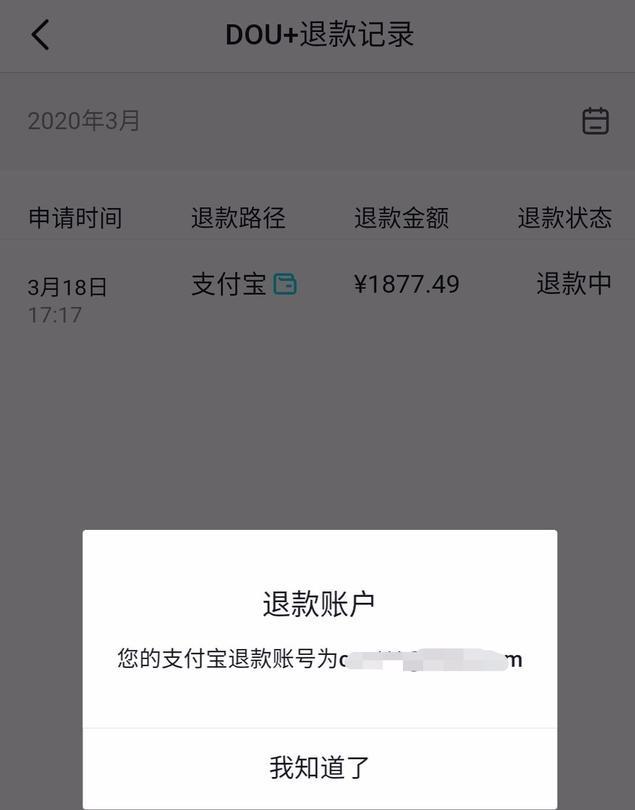Go back from DOU+退款记录
Screen dimensions: 635x810
point(40,35)
